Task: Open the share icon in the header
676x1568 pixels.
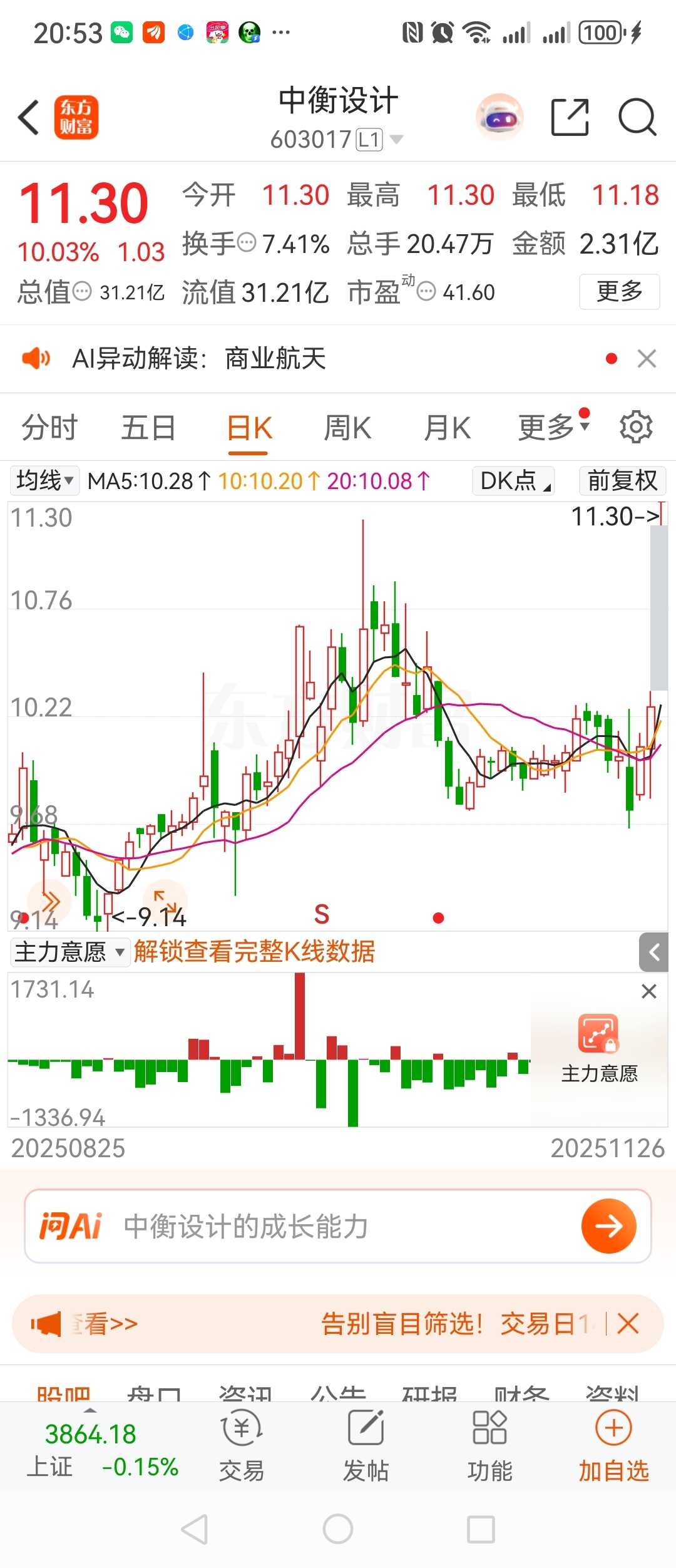Action: click(570, 117)
